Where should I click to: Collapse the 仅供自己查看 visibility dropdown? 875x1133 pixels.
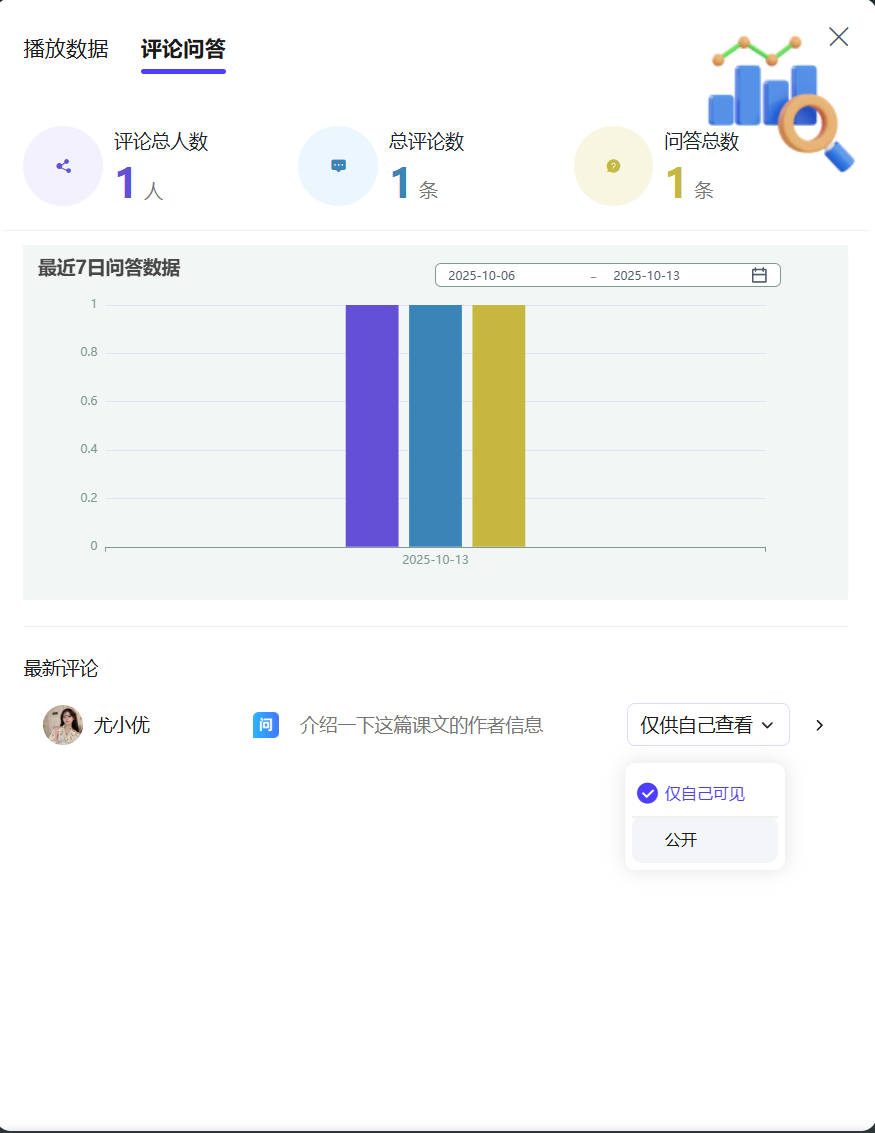(708, 725)
